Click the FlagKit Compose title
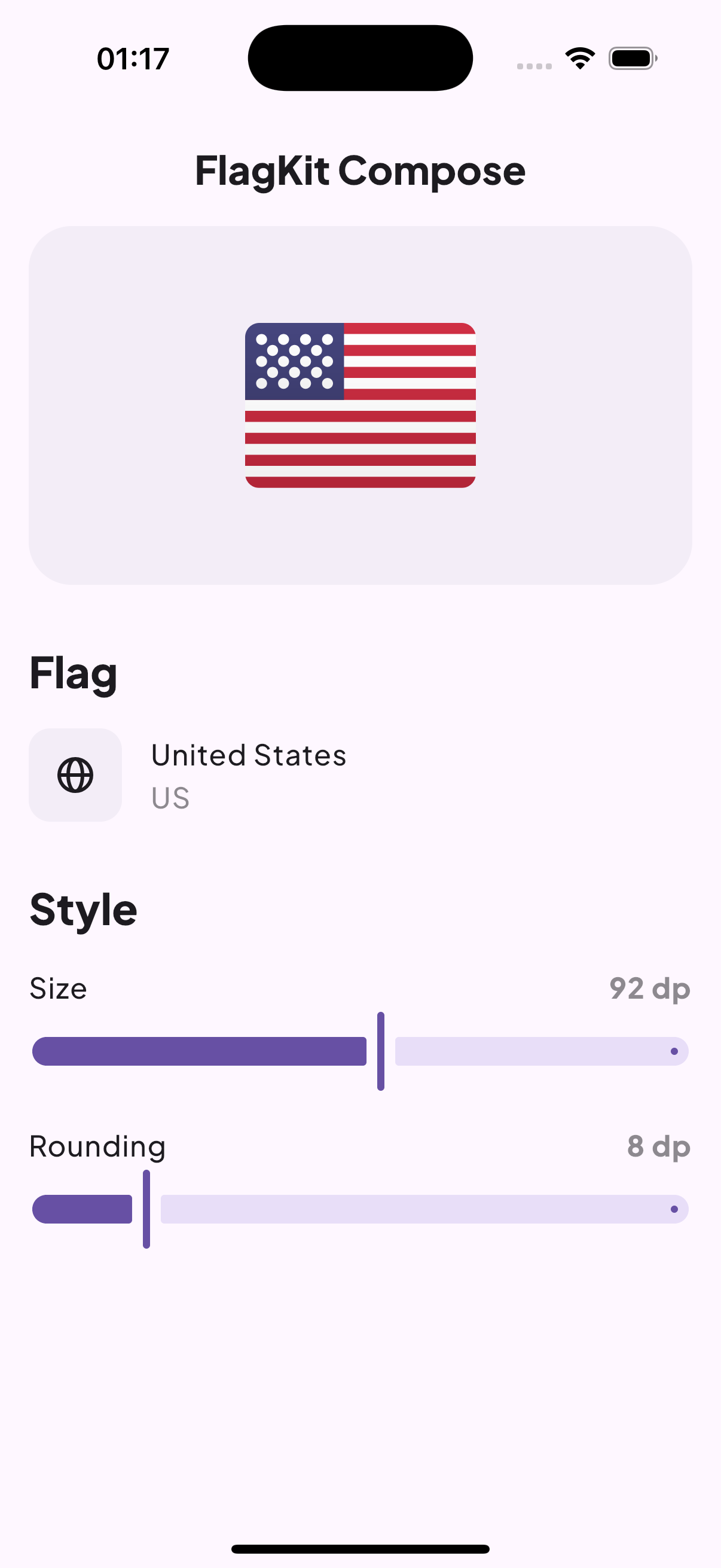 click(359, 171)
